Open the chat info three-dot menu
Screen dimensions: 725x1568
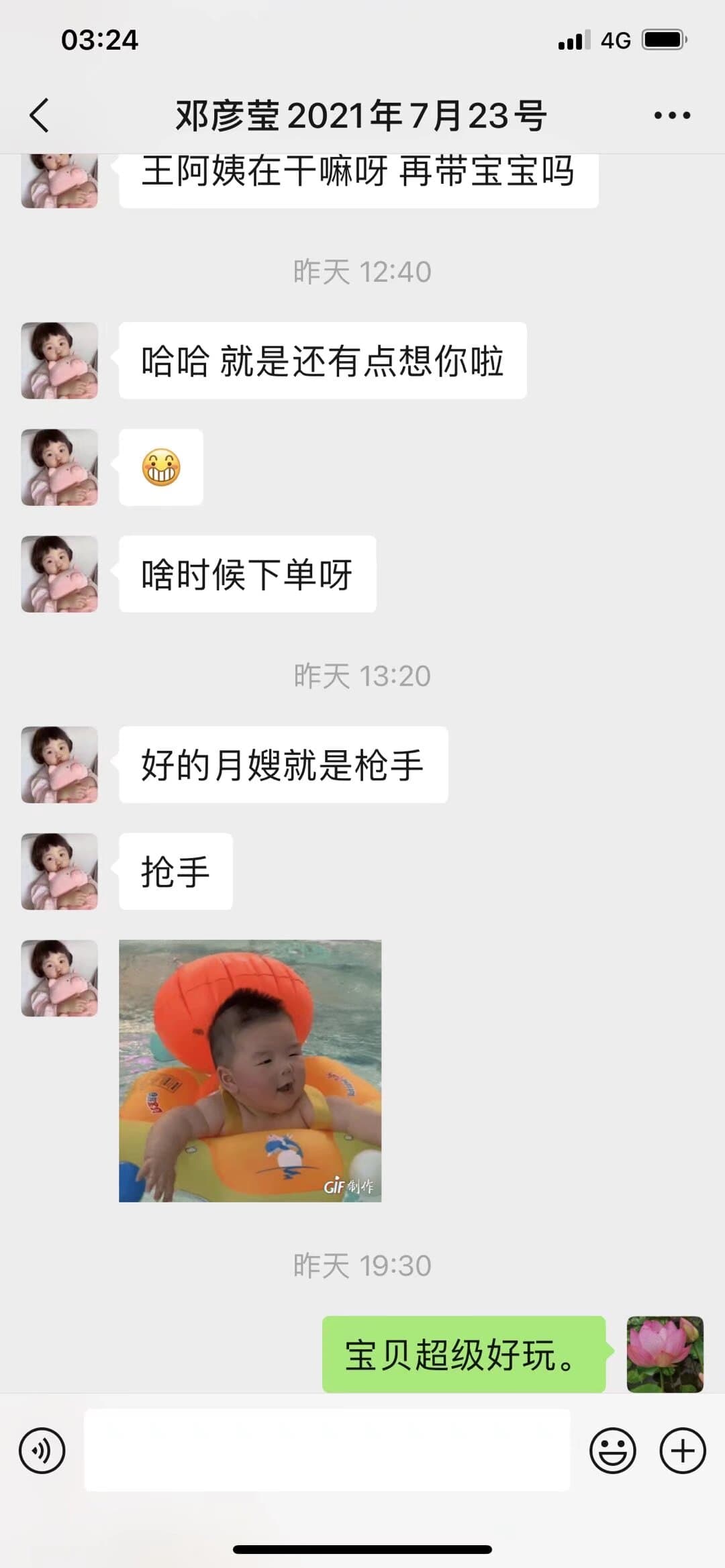[672, 115]
